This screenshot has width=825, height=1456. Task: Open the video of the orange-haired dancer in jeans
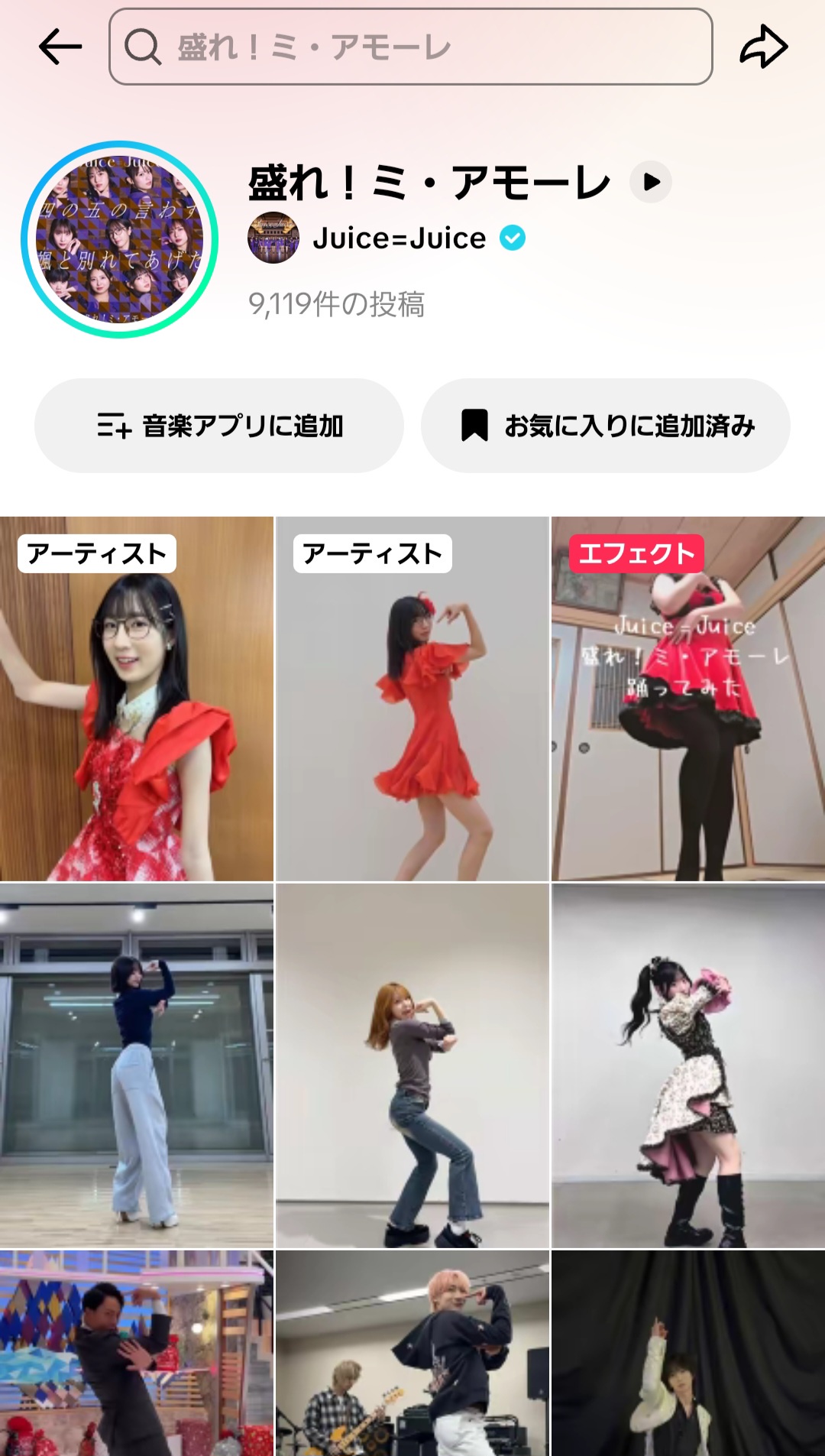coord(412,1065)
